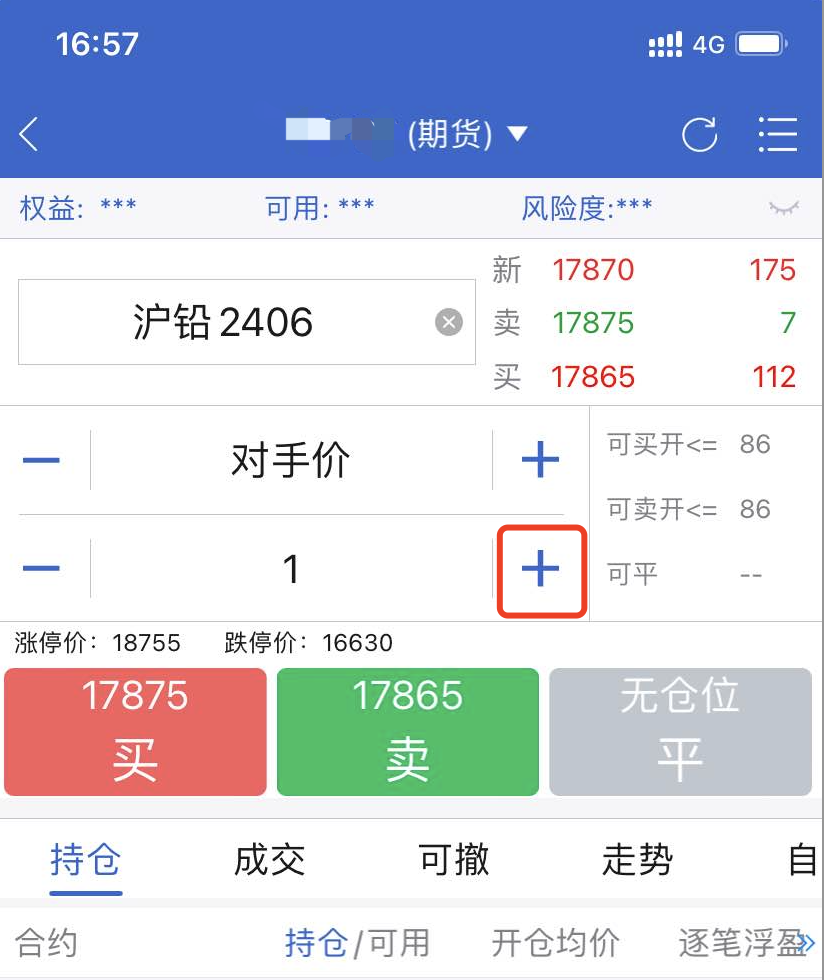Switch to the 持仓 tab
Screen dimensions: 824x980
click(x=86, y=860)
